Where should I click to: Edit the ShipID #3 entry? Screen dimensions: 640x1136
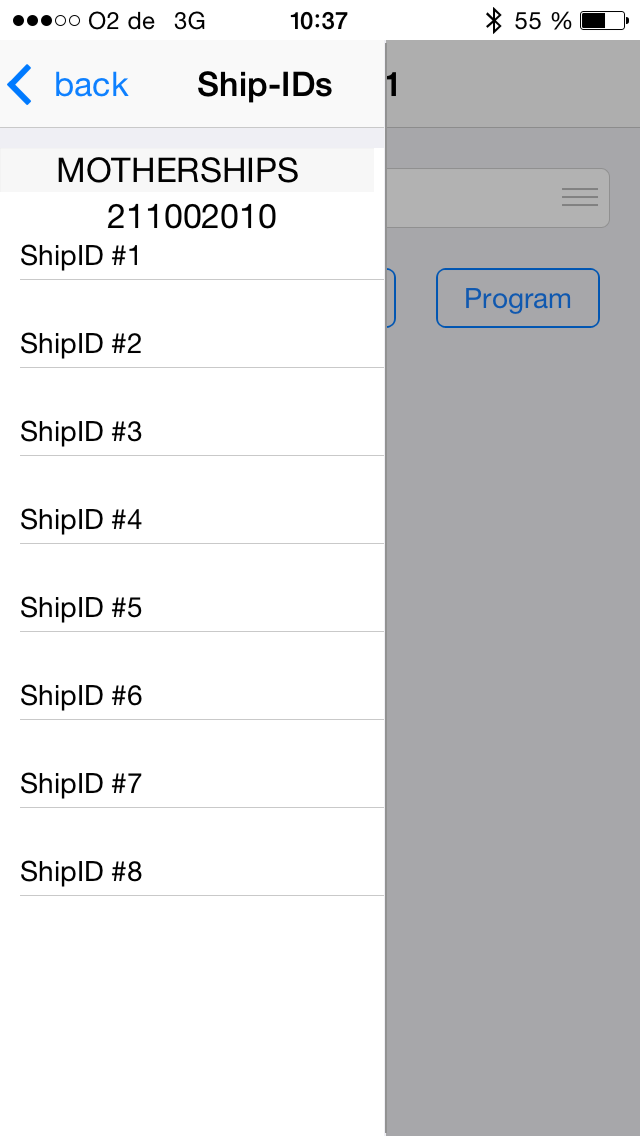[200, 433]
